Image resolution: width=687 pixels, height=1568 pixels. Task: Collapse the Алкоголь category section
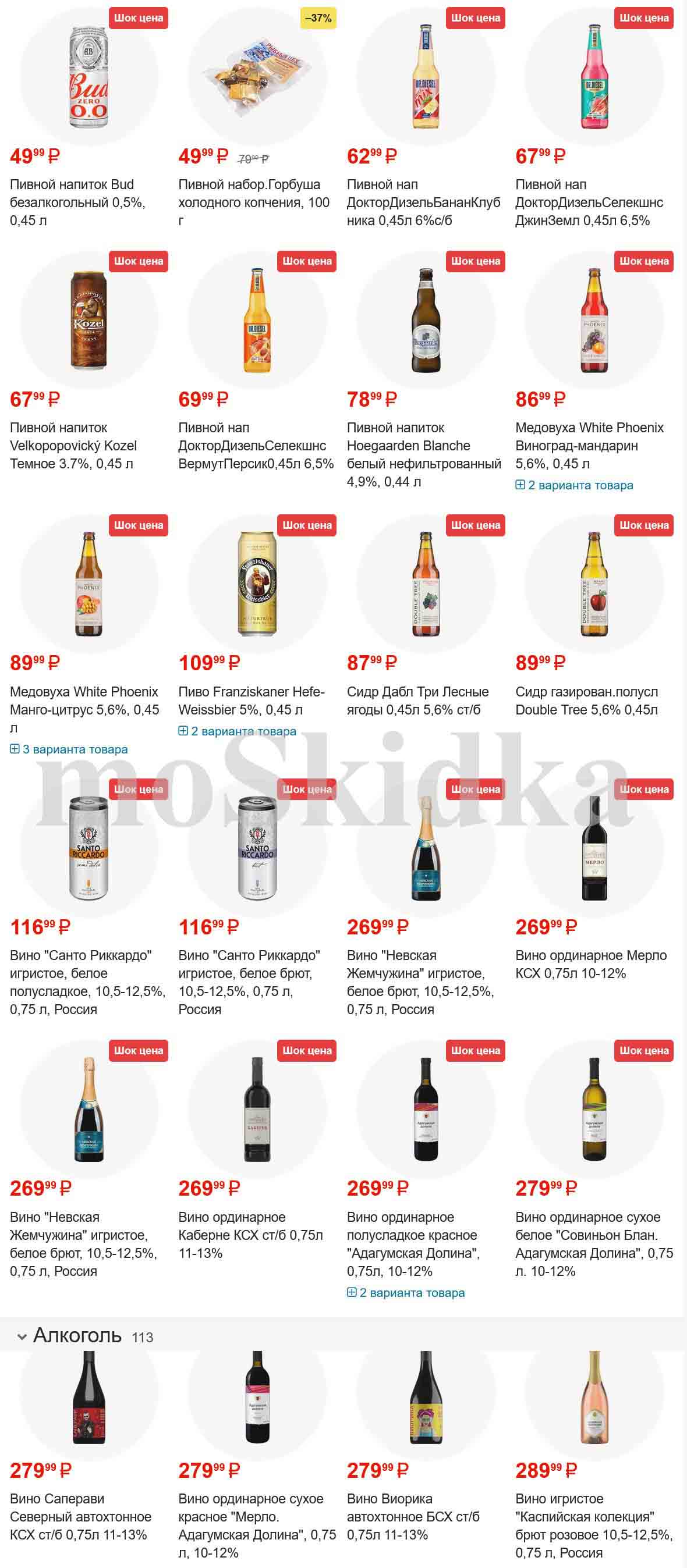point(23,1336)
